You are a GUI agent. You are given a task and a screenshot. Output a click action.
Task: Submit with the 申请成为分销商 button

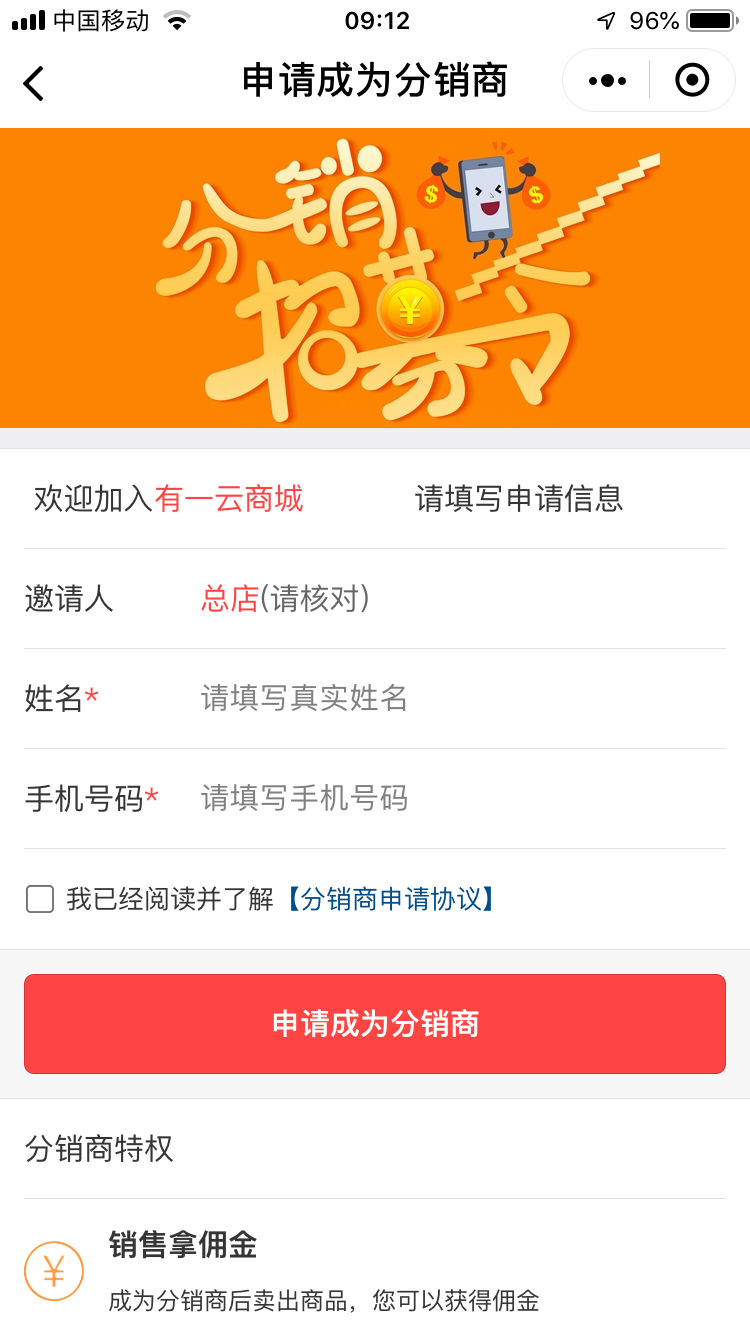pyautogui.click(x=375, y=1024)
